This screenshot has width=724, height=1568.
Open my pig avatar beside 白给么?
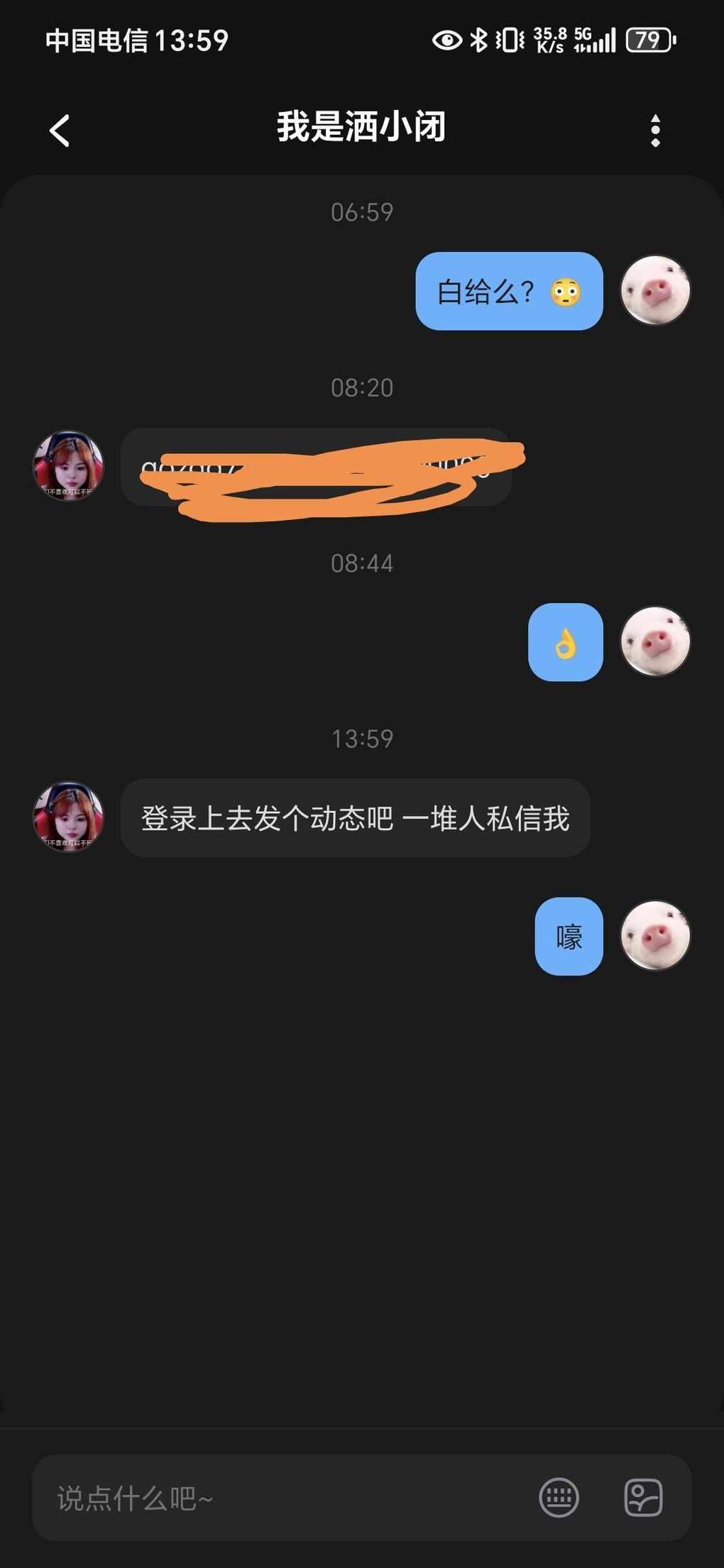654,290
